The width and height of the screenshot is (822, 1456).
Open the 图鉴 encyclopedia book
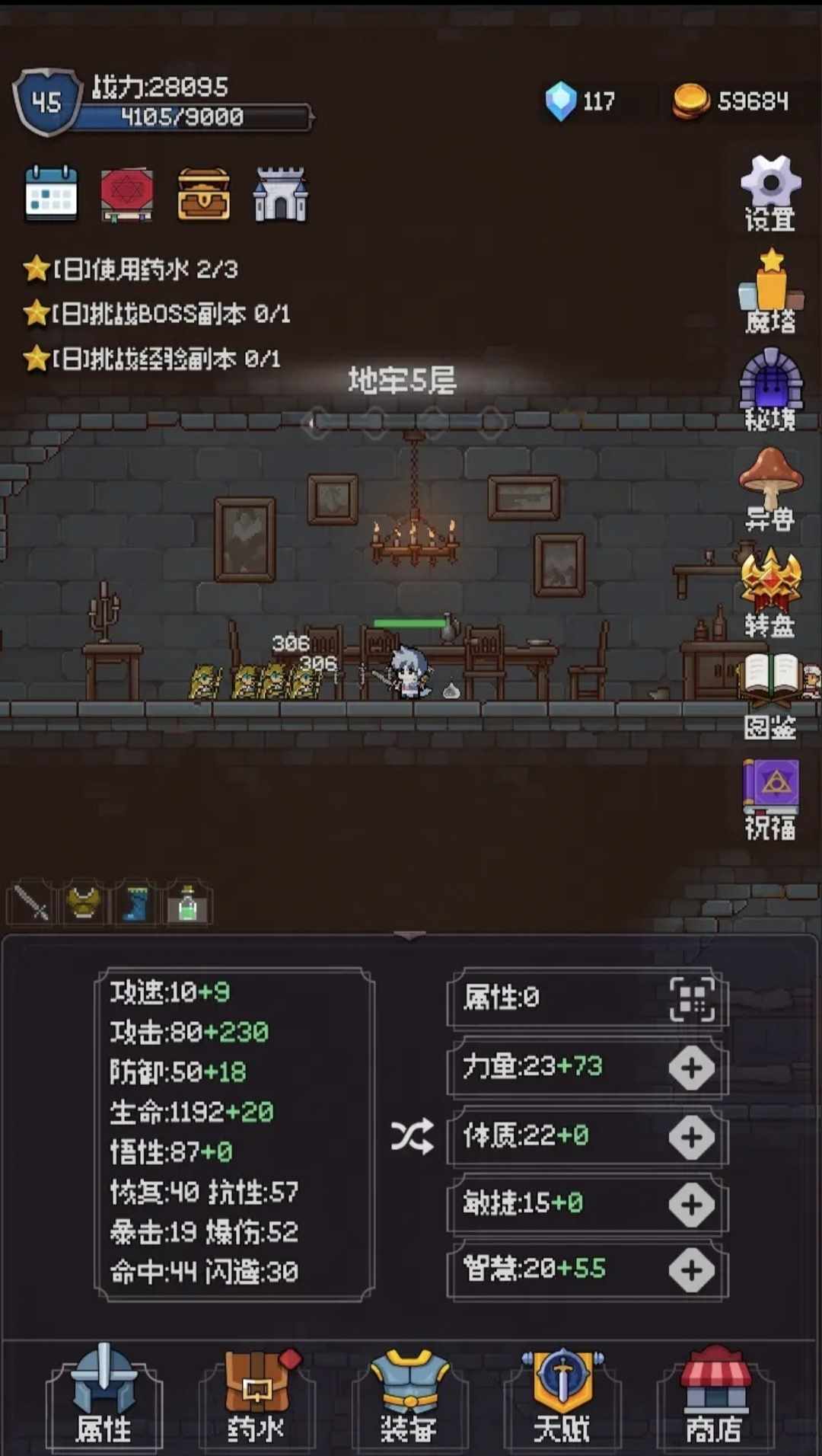point(770,694)
